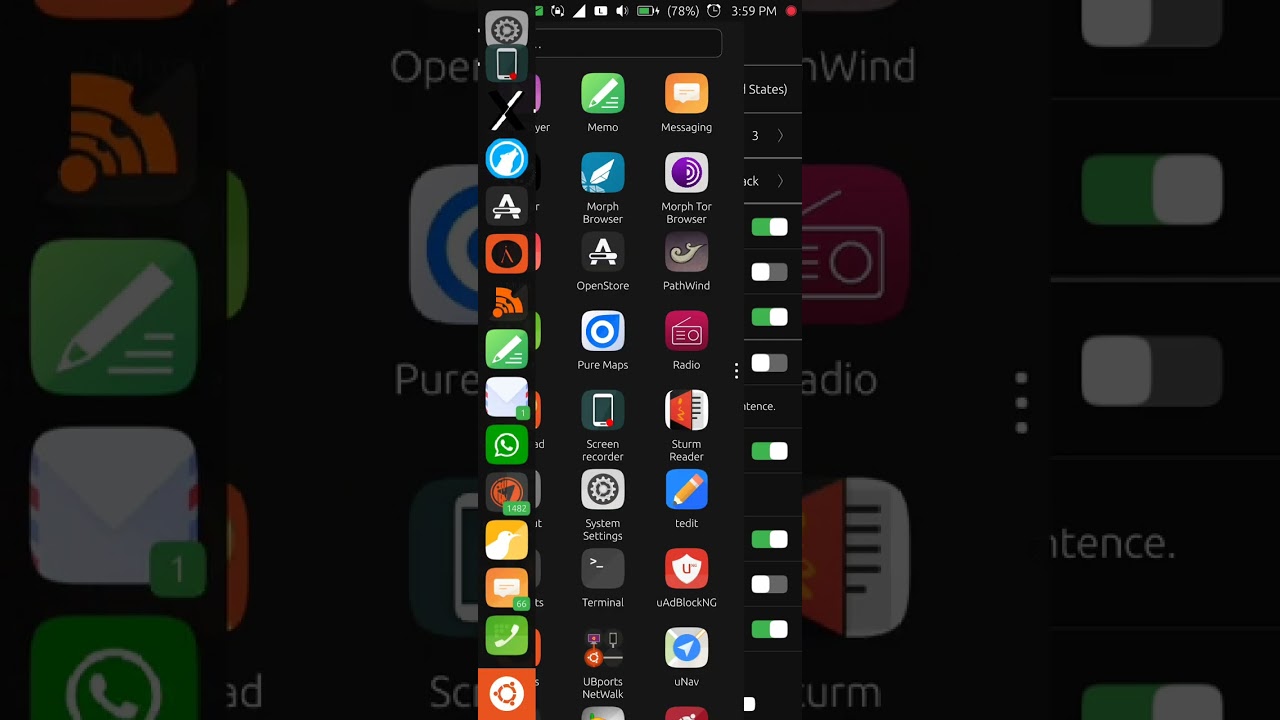Launch the Radio app
This screenshot has width=1280, height=720.
pyautogui.click(x=686, y=332)
